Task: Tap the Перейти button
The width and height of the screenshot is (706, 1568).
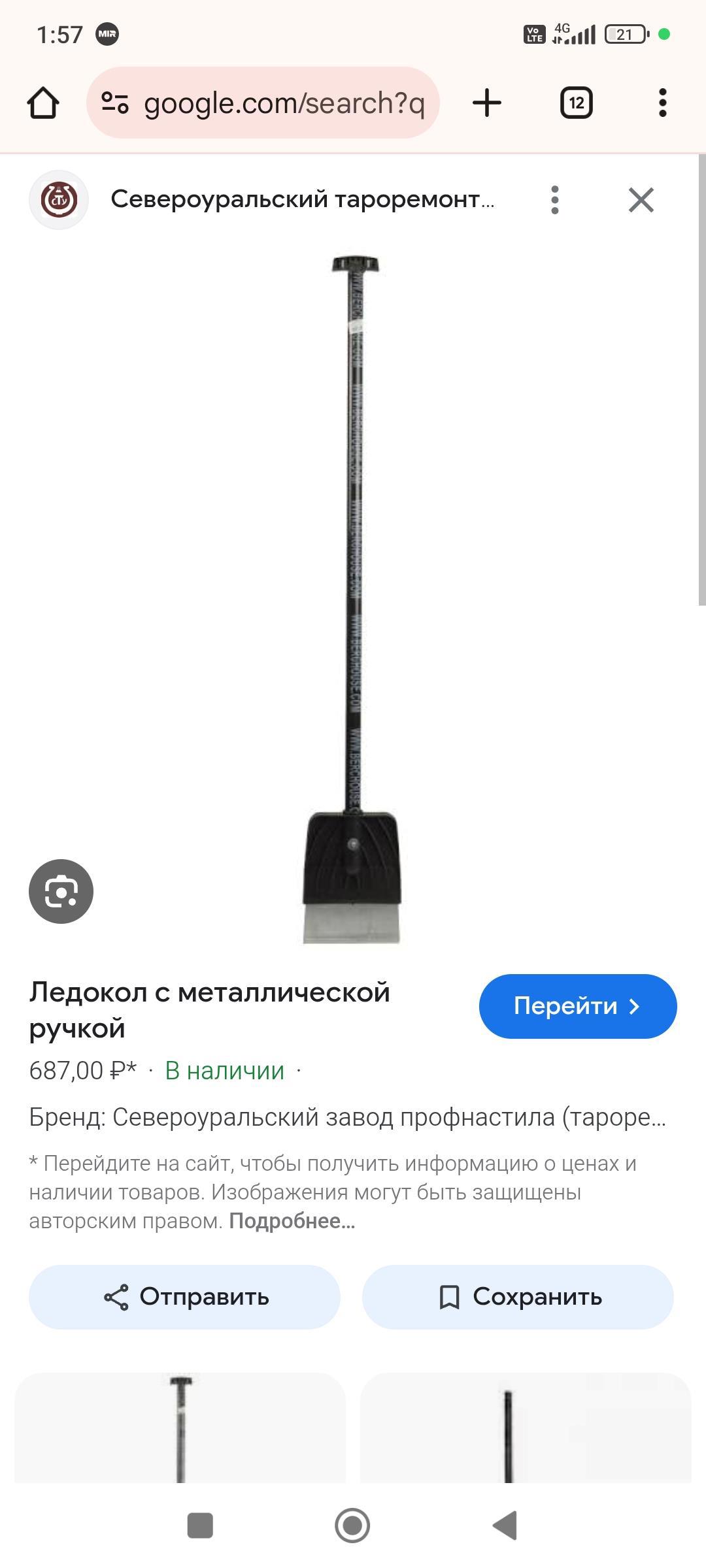Action: click(577, 1006)
